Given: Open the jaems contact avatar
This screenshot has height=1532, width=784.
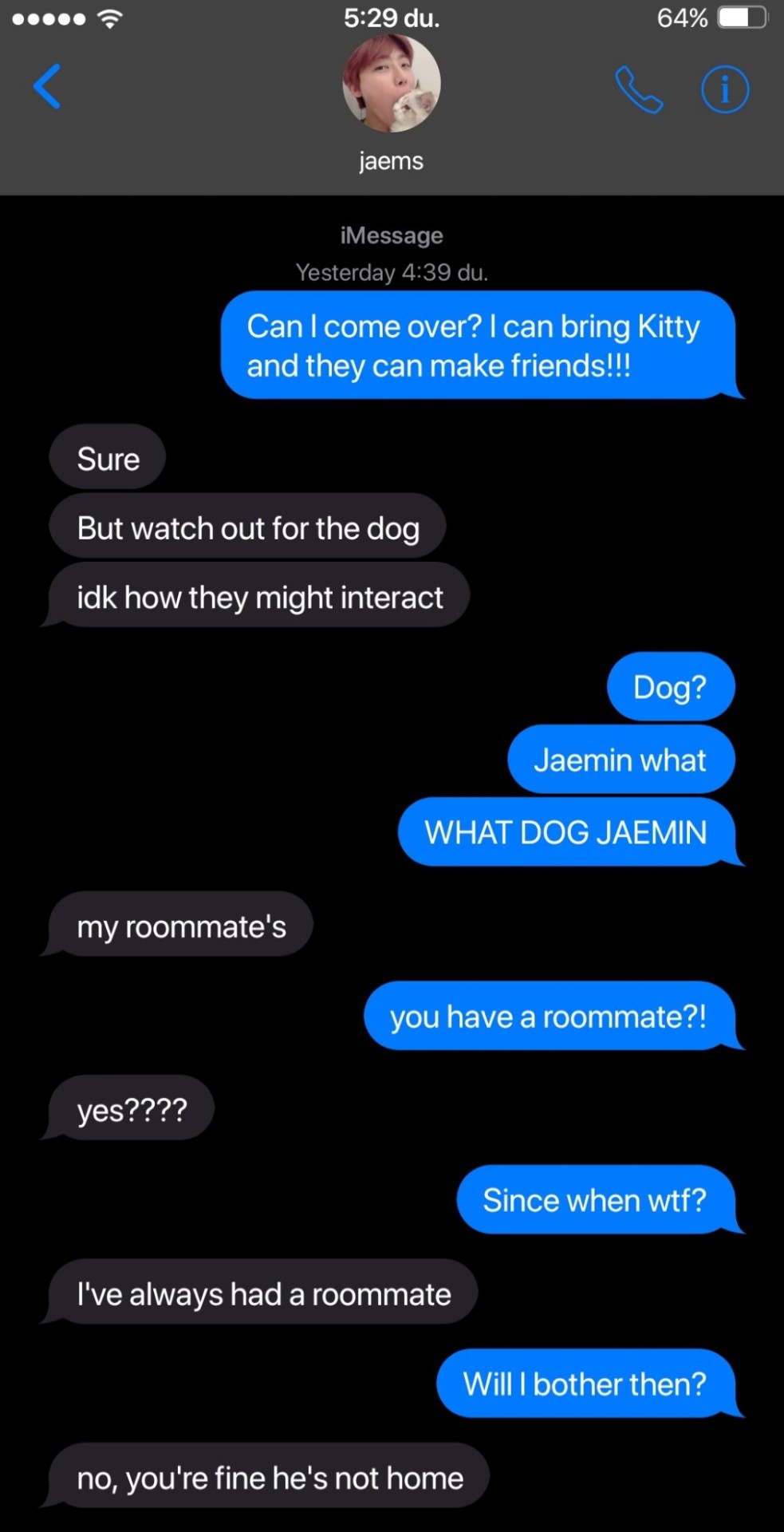Looking at the screenshot, I should 391,84.
